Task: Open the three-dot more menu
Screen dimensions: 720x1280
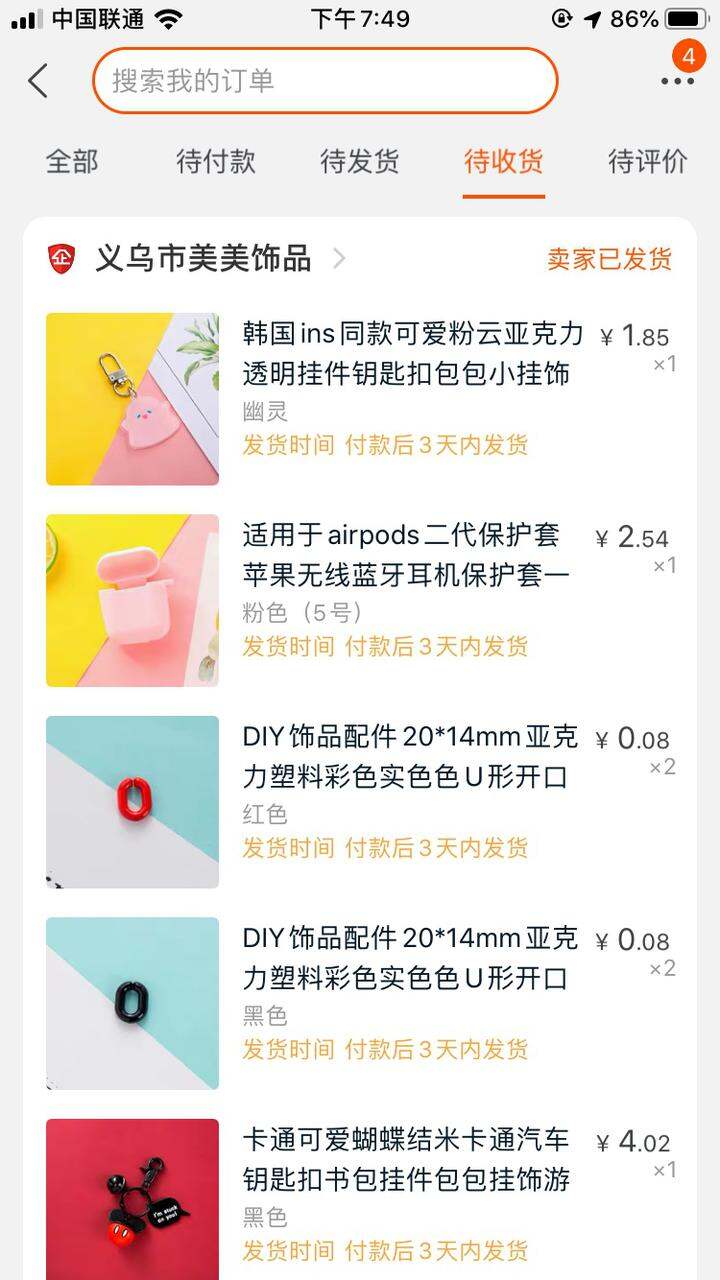Action: 677,82
